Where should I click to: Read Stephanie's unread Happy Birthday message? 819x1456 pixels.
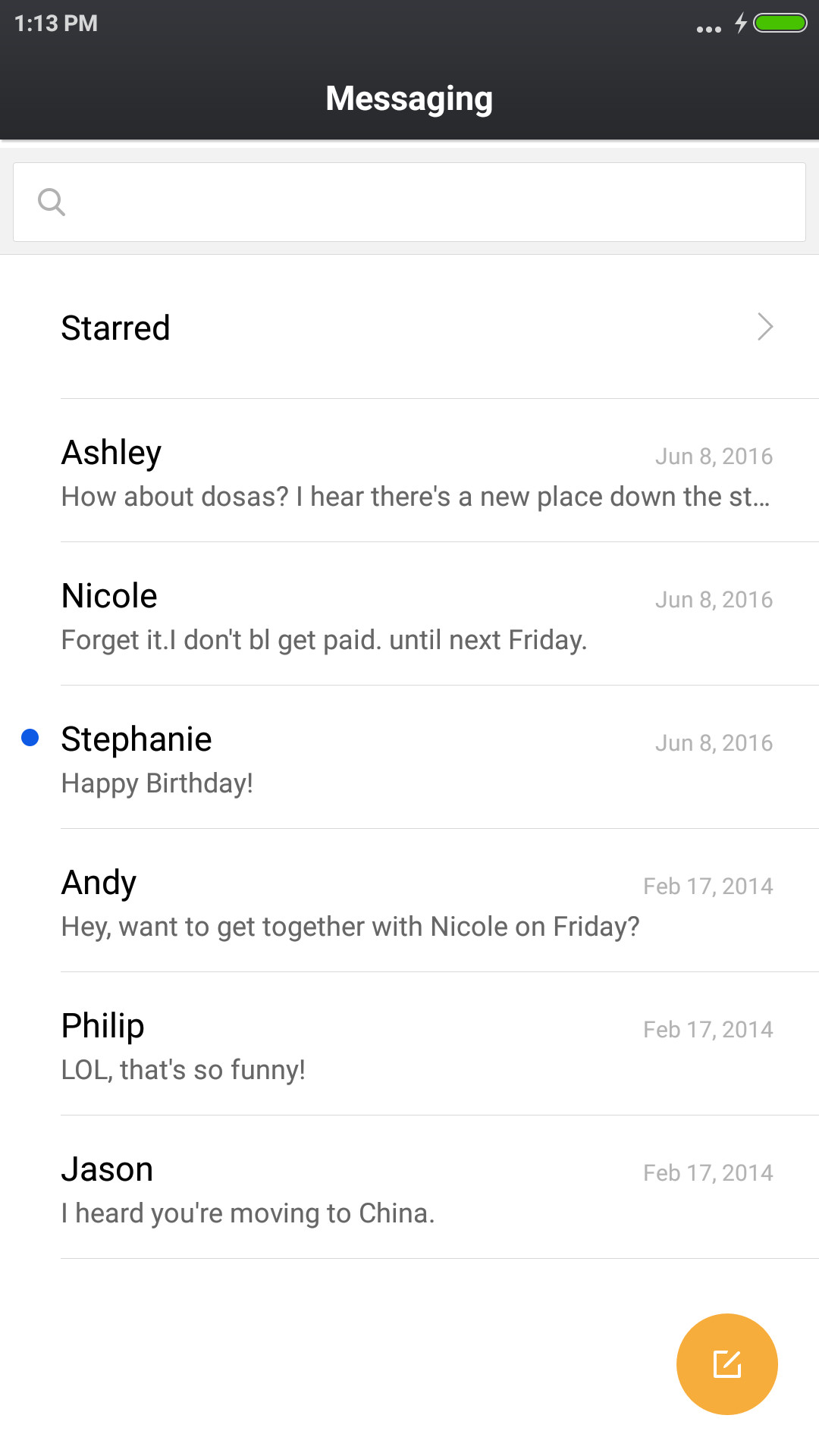point(409,758)
